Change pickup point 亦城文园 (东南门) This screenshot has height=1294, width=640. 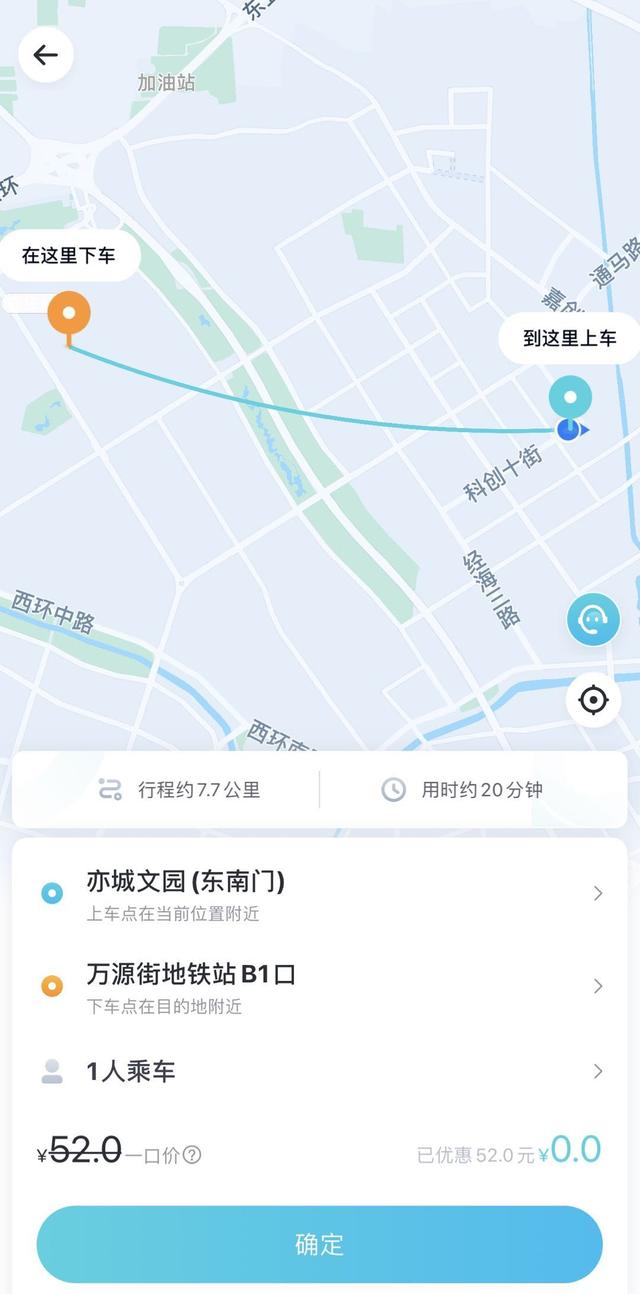[x=320, y=893]
